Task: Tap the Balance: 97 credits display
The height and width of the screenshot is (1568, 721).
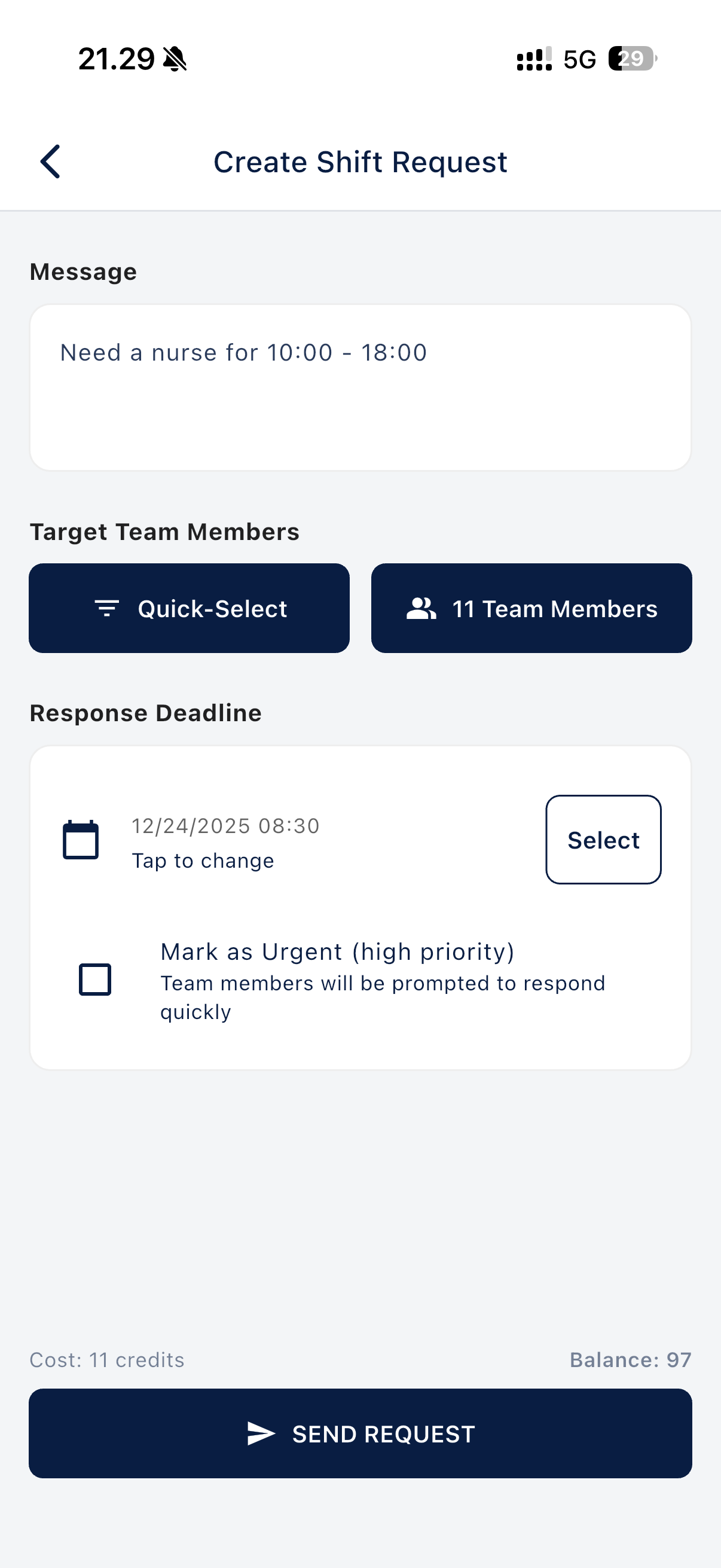Action: click(x=630, y=1360)
